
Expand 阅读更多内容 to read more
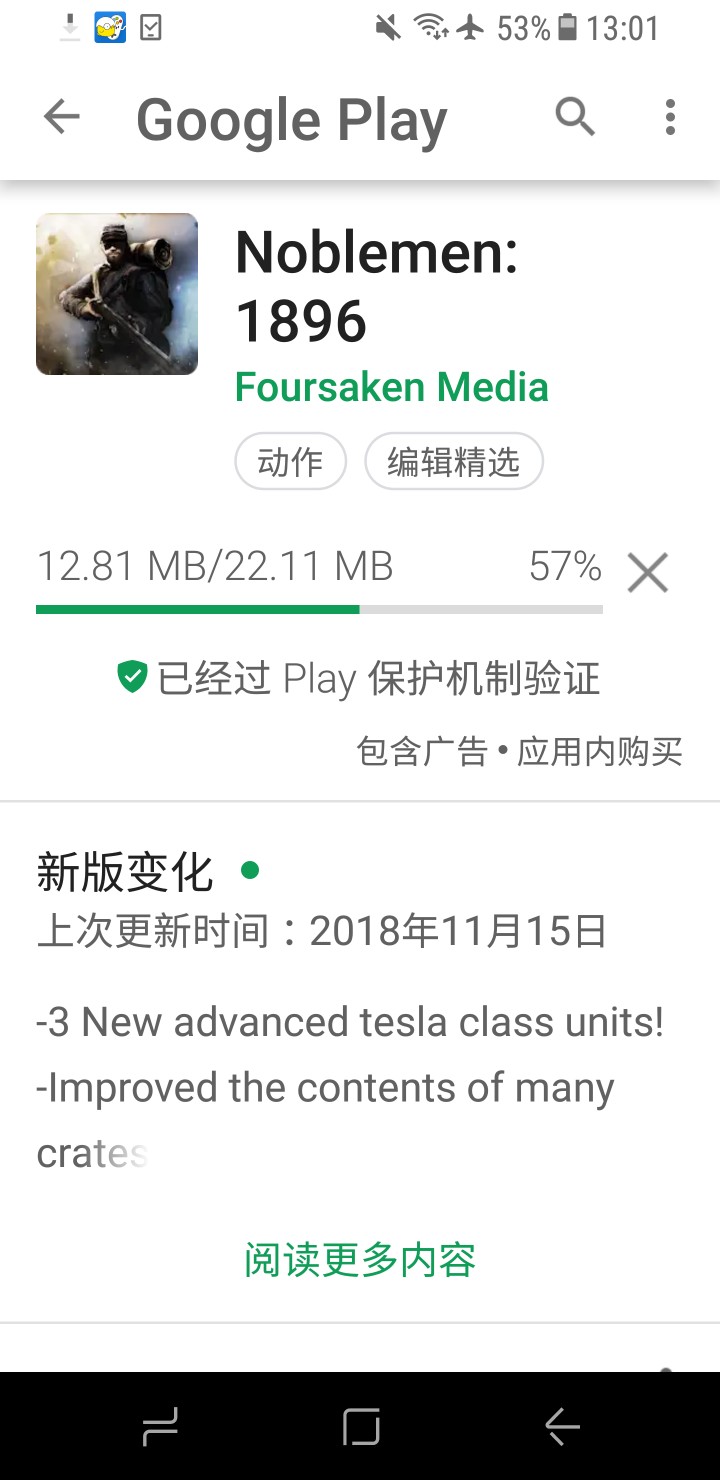point(360,1260)
